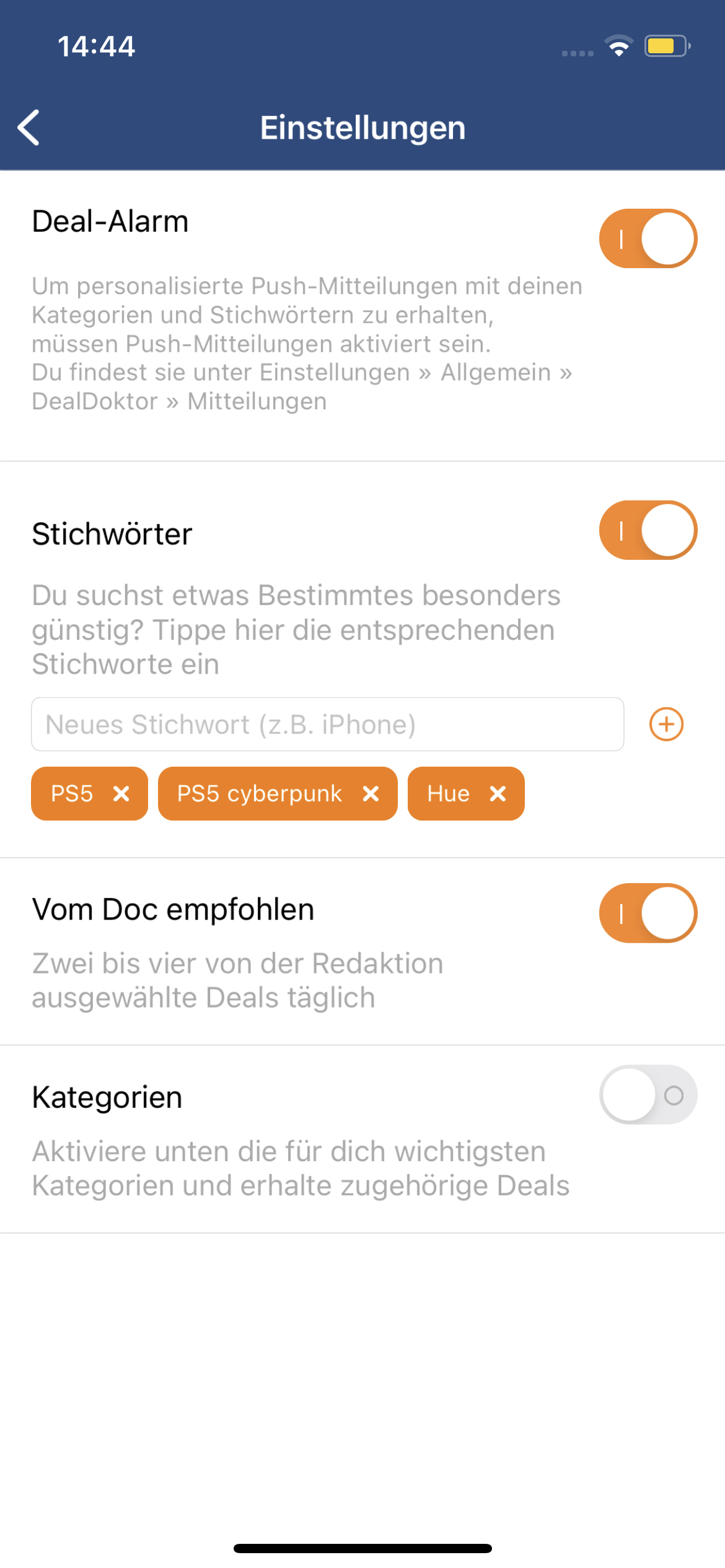Disable the Stichwörter toggle
Image resolution: width=725 pixels, height=1568 pixels.
pyautogui.click(x=648, y=530)
